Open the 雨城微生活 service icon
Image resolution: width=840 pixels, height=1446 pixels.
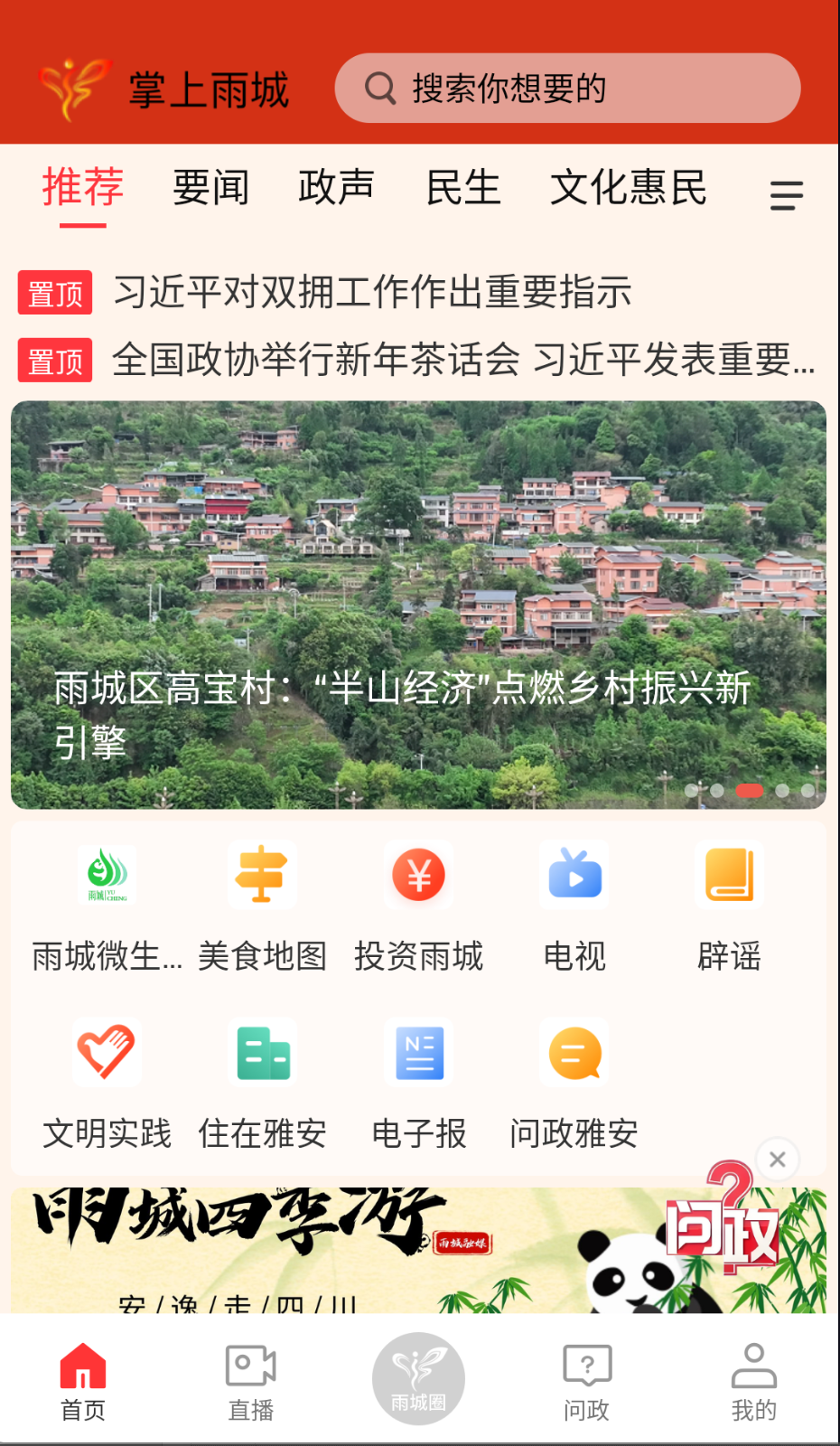pyautogui.click(x=107, y=875)
